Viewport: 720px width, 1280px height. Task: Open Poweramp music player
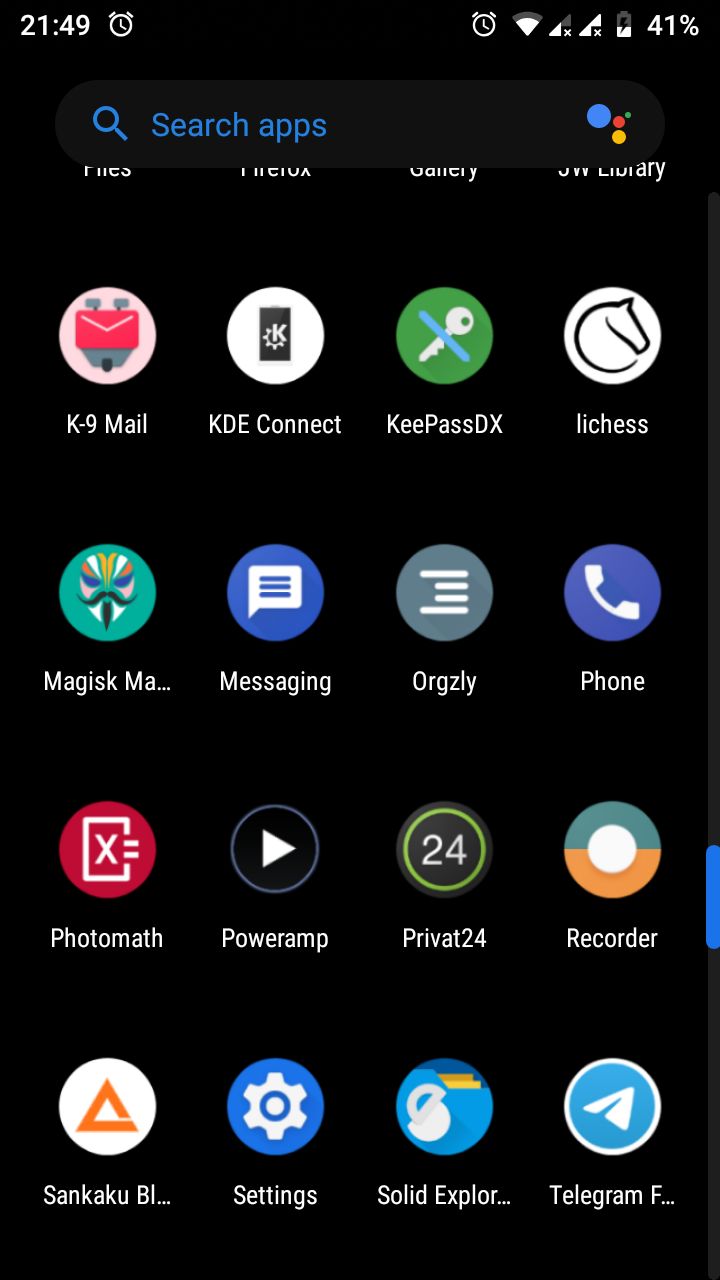(275, 850)
